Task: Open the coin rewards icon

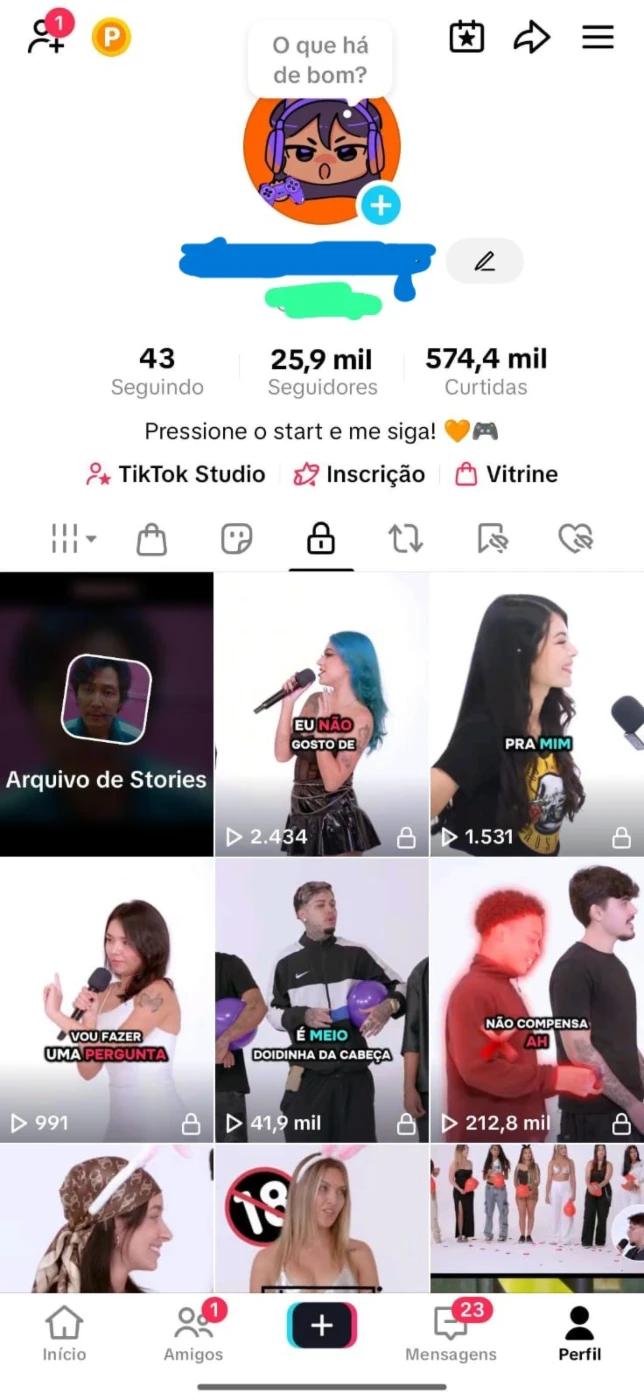Action: click(x=111, y=38)
